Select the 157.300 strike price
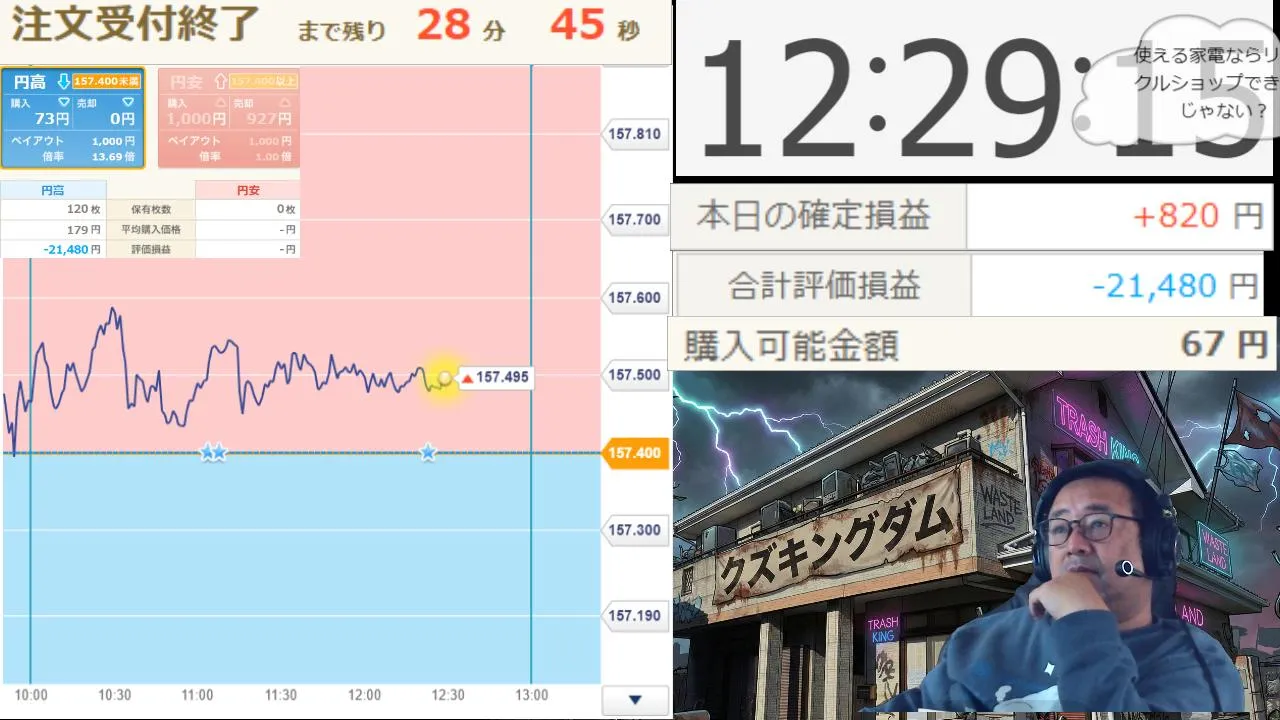 [636, 529]
